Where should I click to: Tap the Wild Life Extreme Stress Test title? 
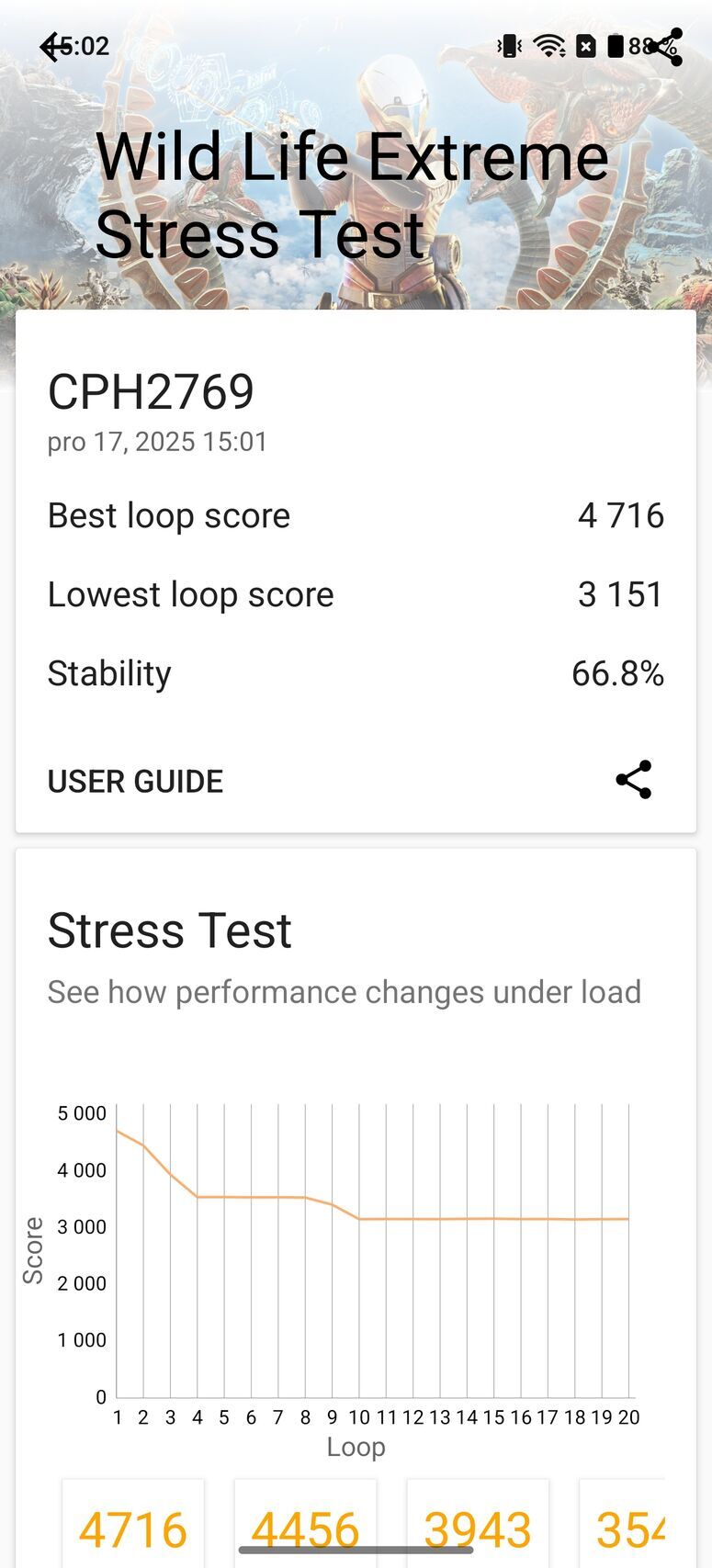(354, 193)
